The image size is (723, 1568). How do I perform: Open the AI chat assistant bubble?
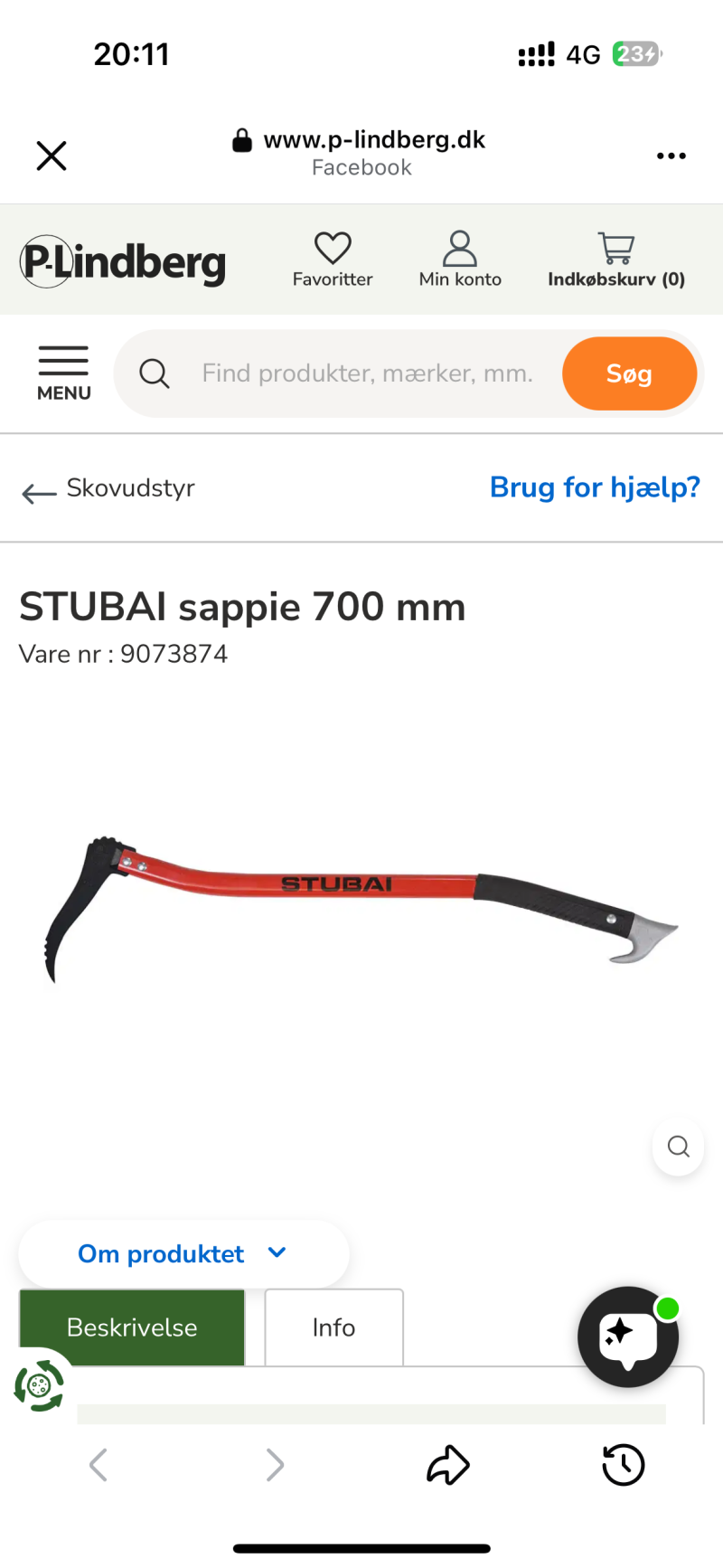[628, 1337]
